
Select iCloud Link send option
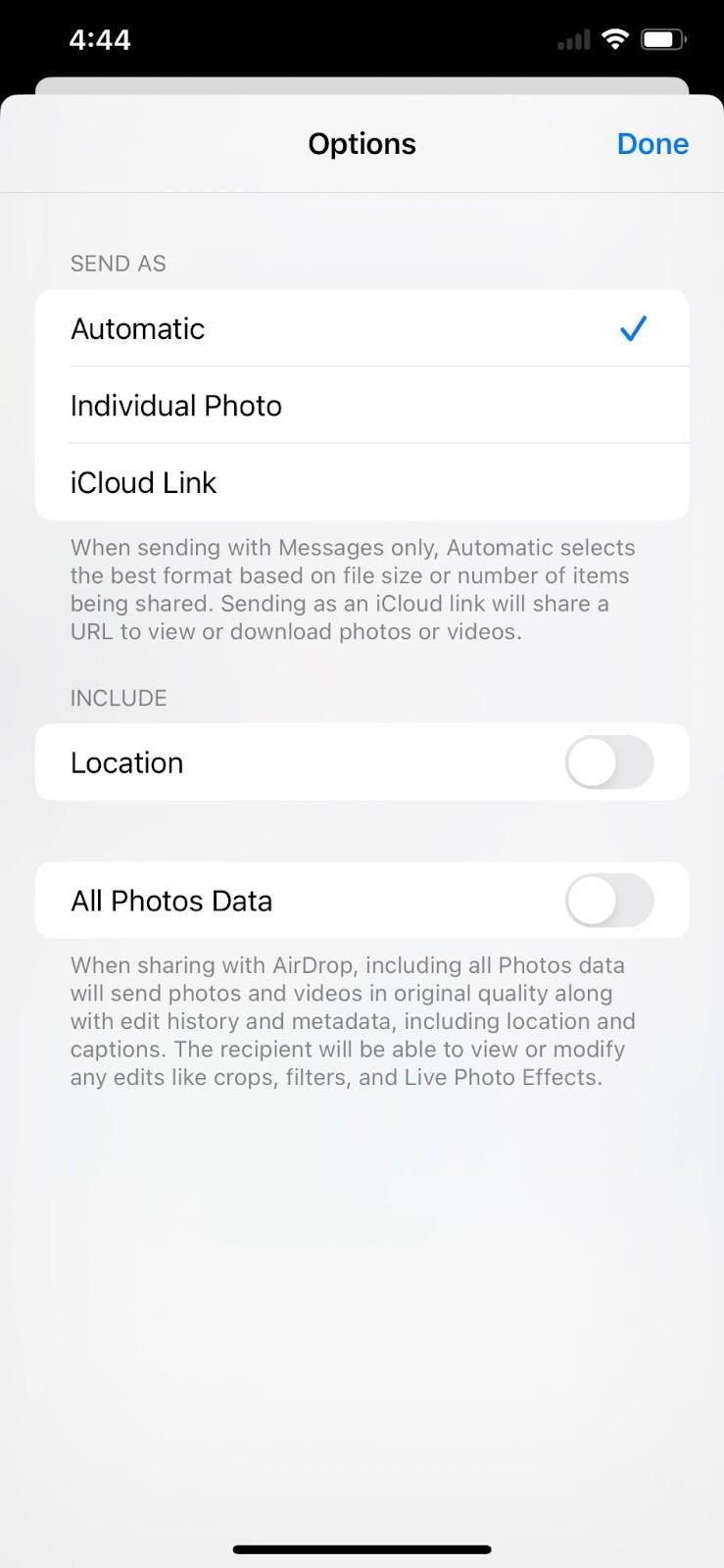[x=361, y=482]
